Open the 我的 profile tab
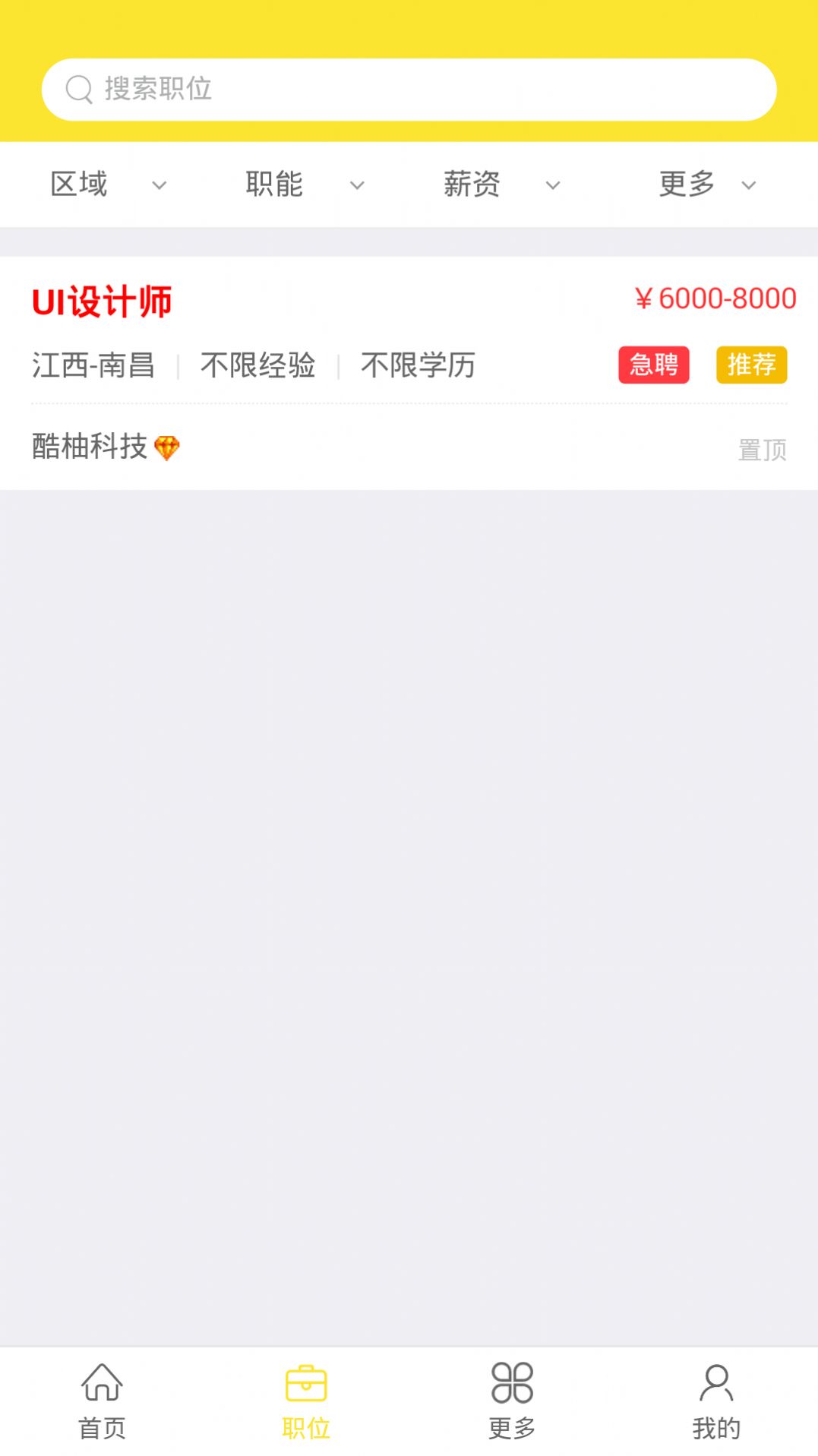818x1456 pixels. (x=715, y=1401)
